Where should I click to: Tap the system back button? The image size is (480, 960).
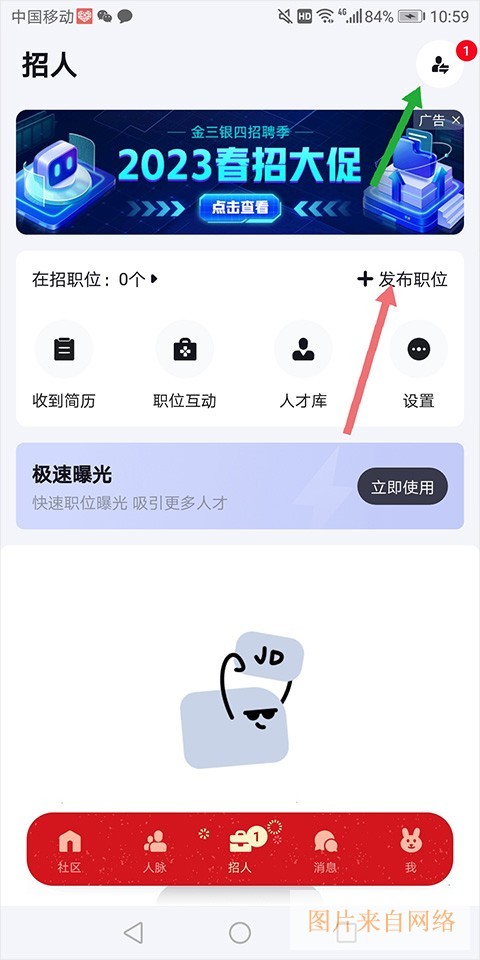(x=133, y=932)
